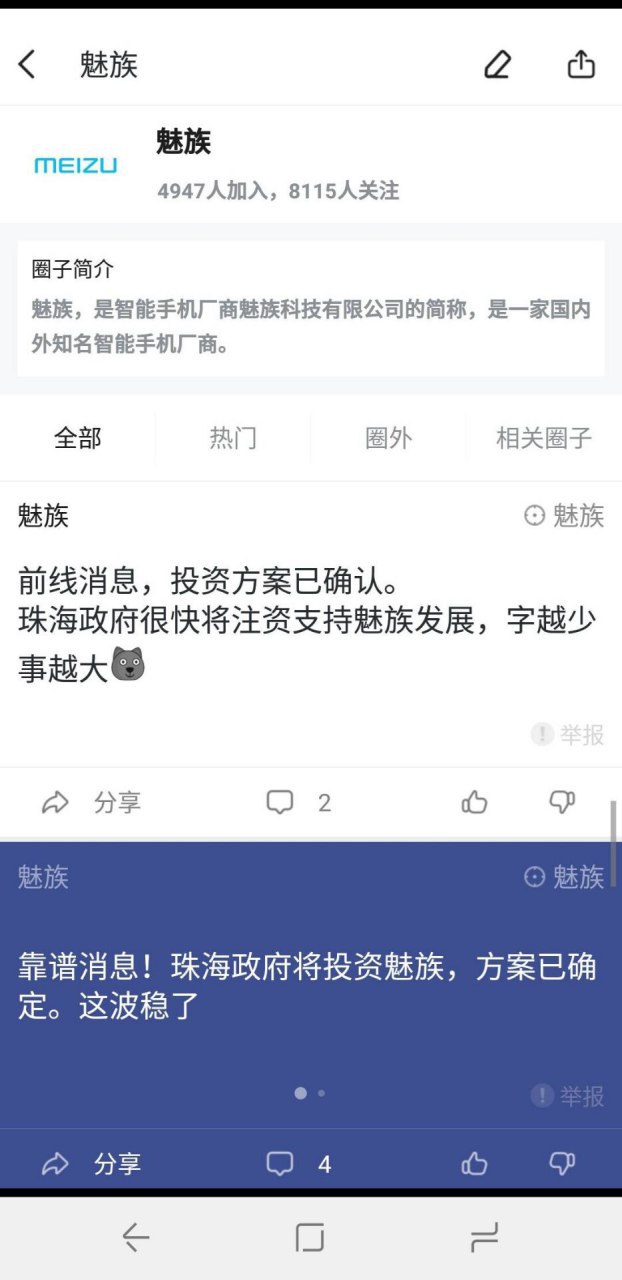Tap the system home button
Viewport: 622px width, 1280px height.
click(x=310, y=1238)
